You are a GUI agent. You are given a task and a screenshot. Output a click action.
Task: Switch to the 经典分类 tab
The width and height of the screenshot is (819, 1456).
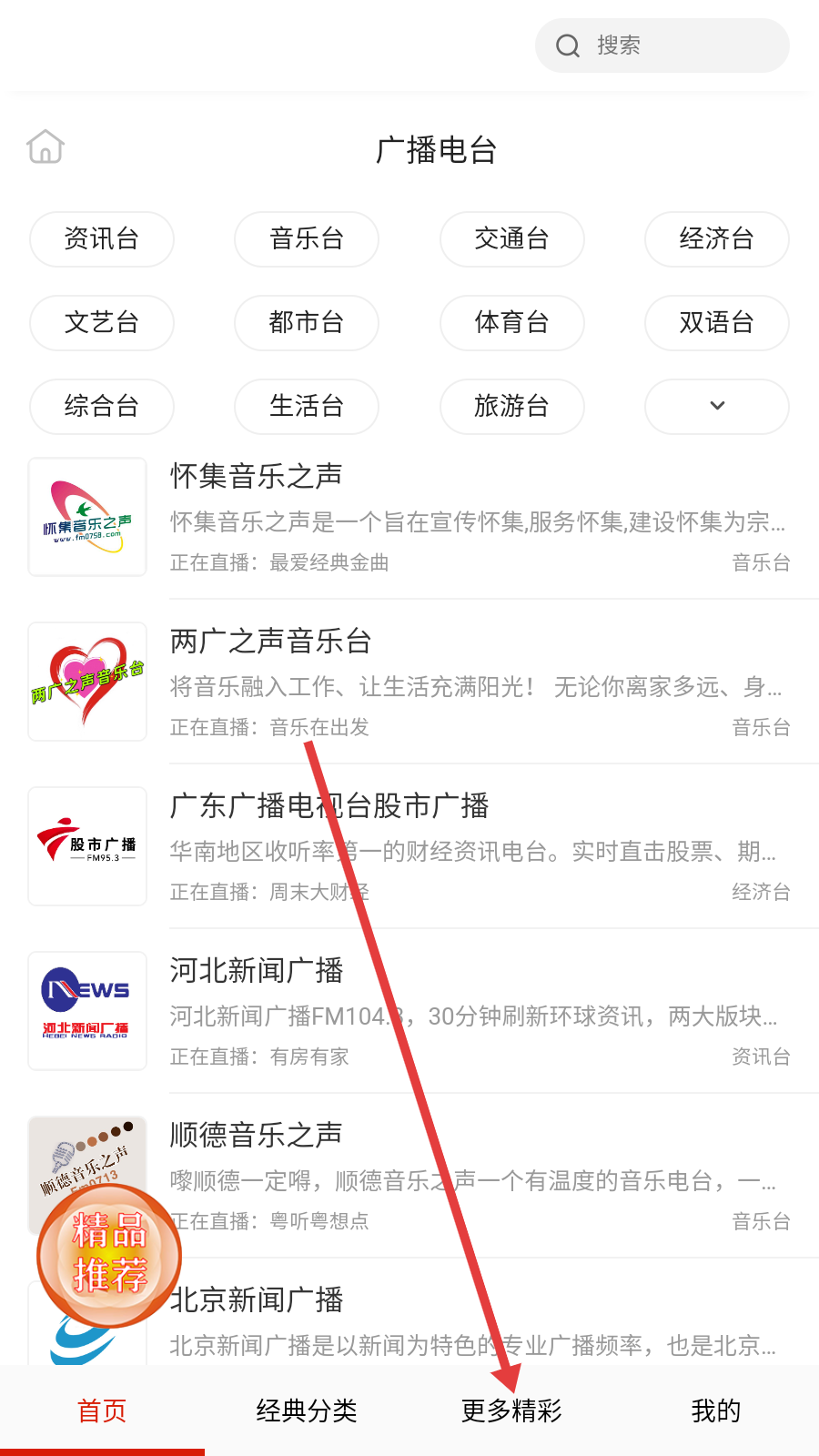pyautogui.click(x=306, y=1410)
